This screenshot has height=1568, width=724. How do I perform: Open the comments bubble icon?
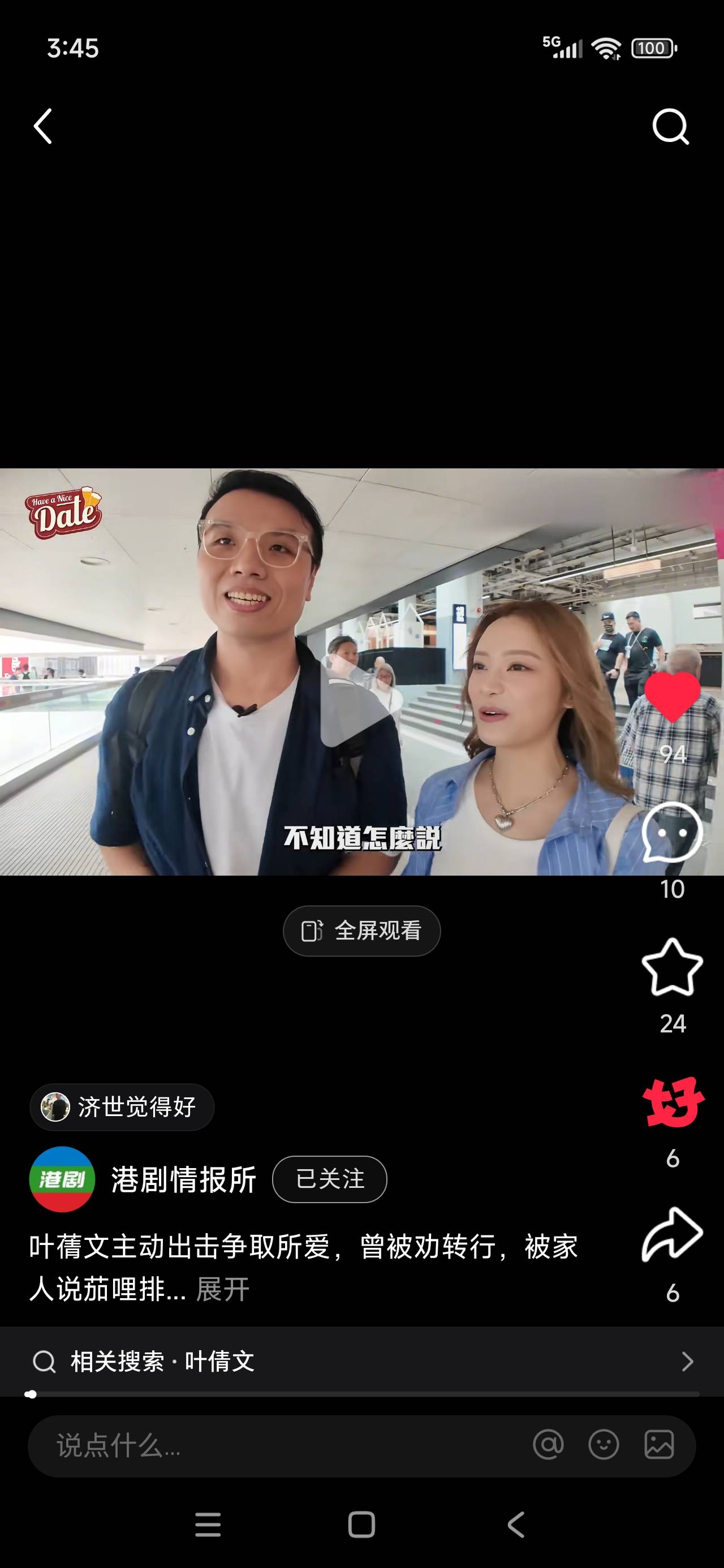672,833
